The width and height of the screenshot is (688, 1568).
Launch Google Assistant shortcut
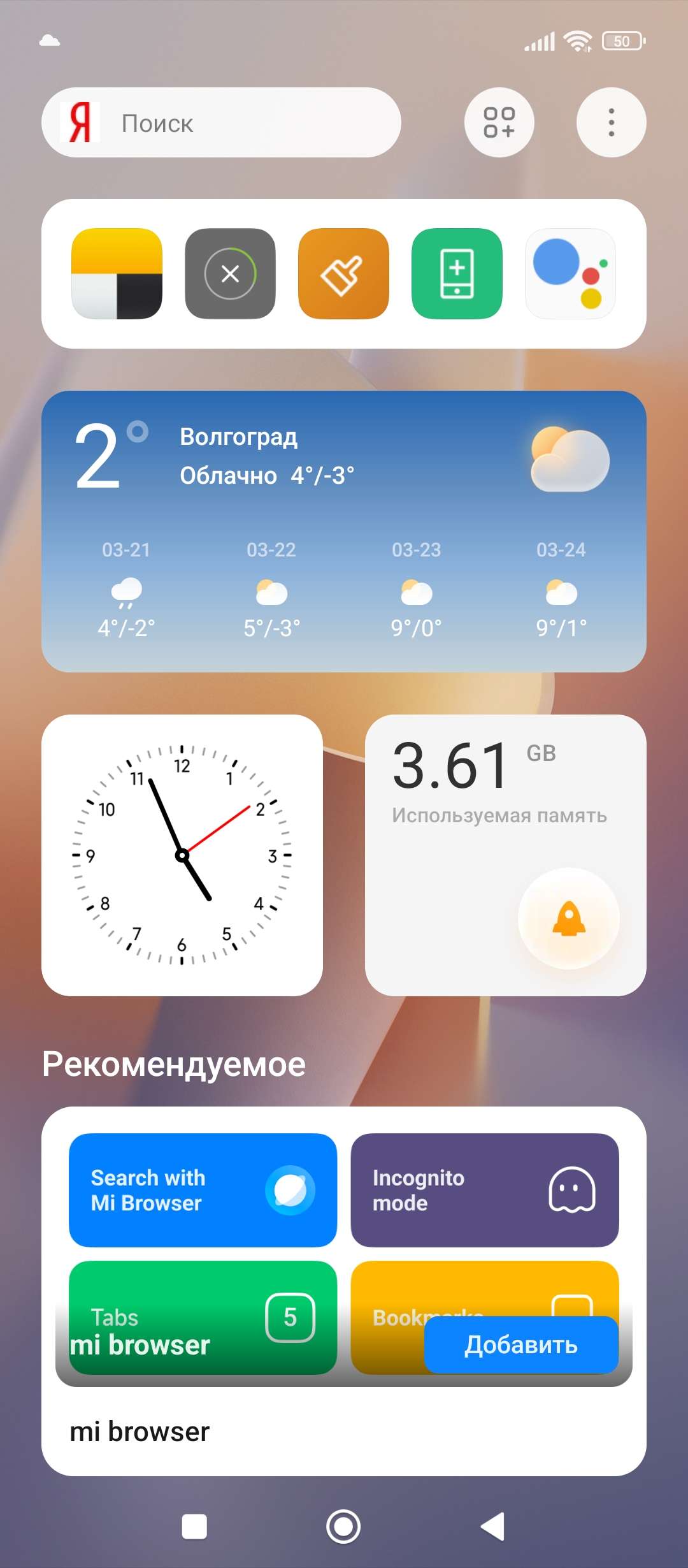tap(570, 273)
